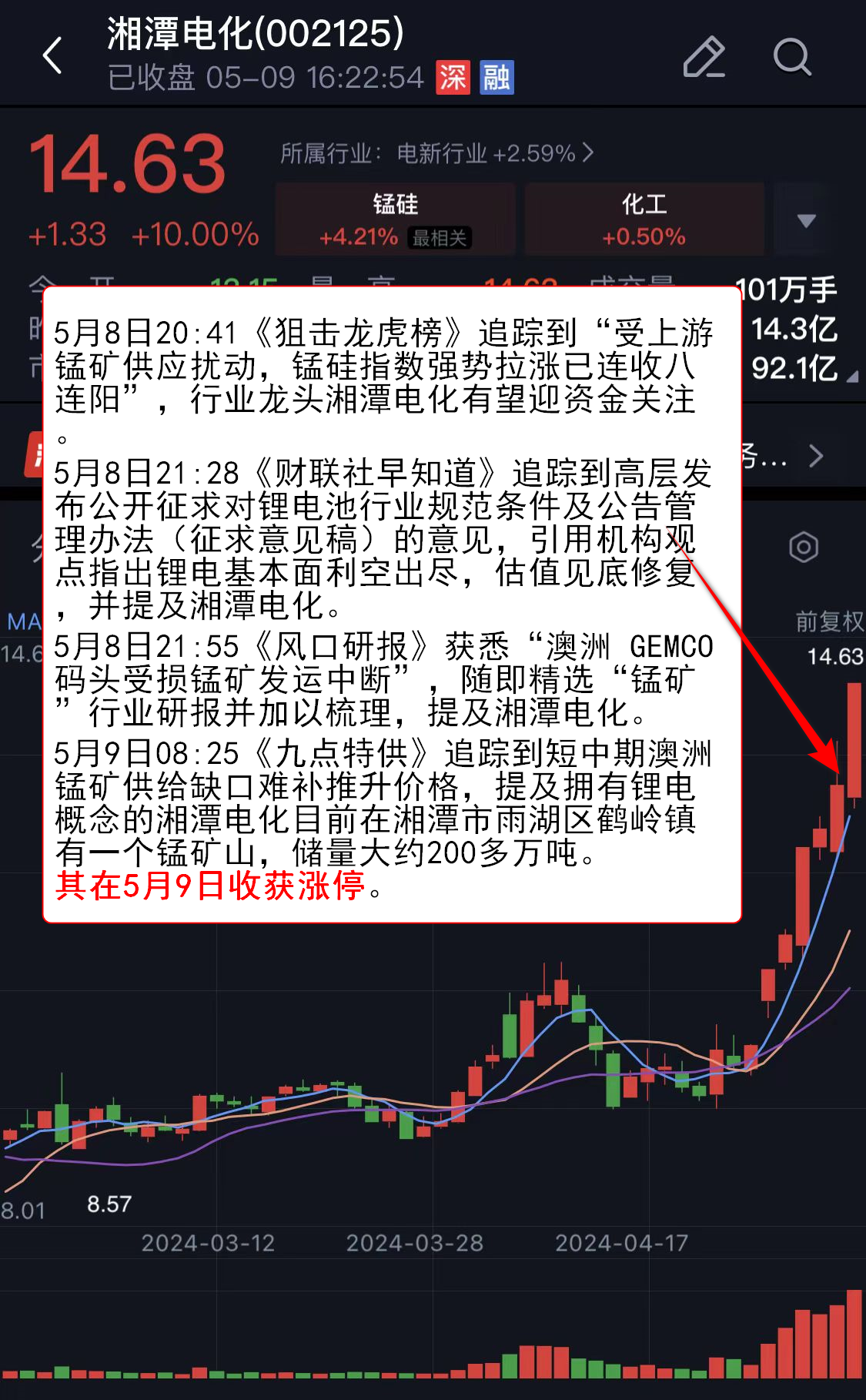Go back from the 湘潭电化 stock page
The image size is (866, 1400).
[x=52, y=56]
